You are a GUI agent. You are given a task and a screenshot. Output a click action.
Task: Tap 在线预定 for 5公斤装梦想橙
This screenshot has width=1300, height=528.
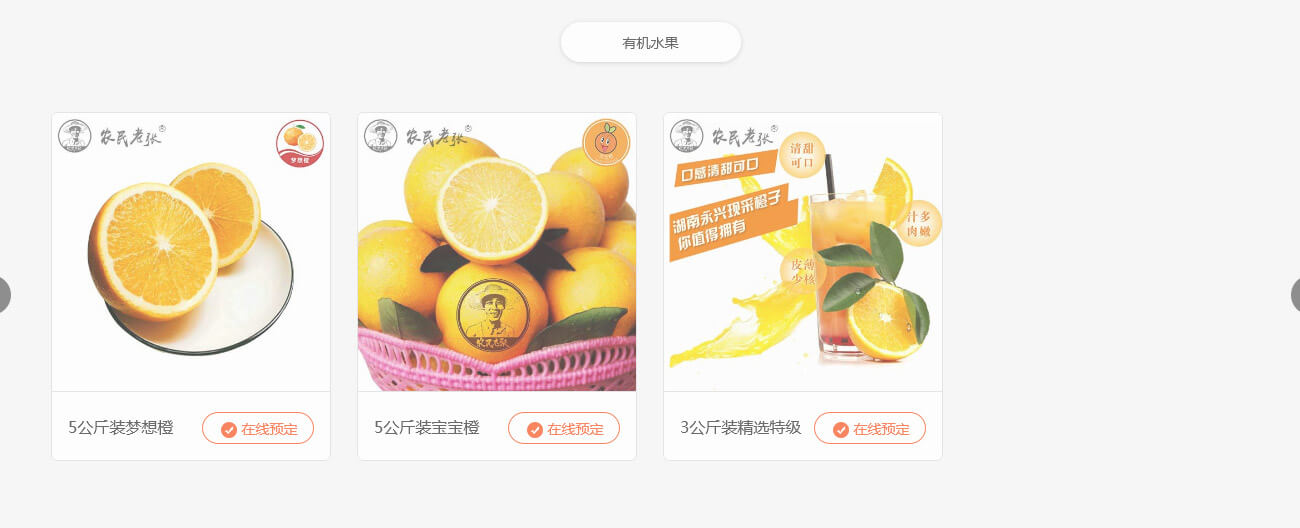pos(258,428)
